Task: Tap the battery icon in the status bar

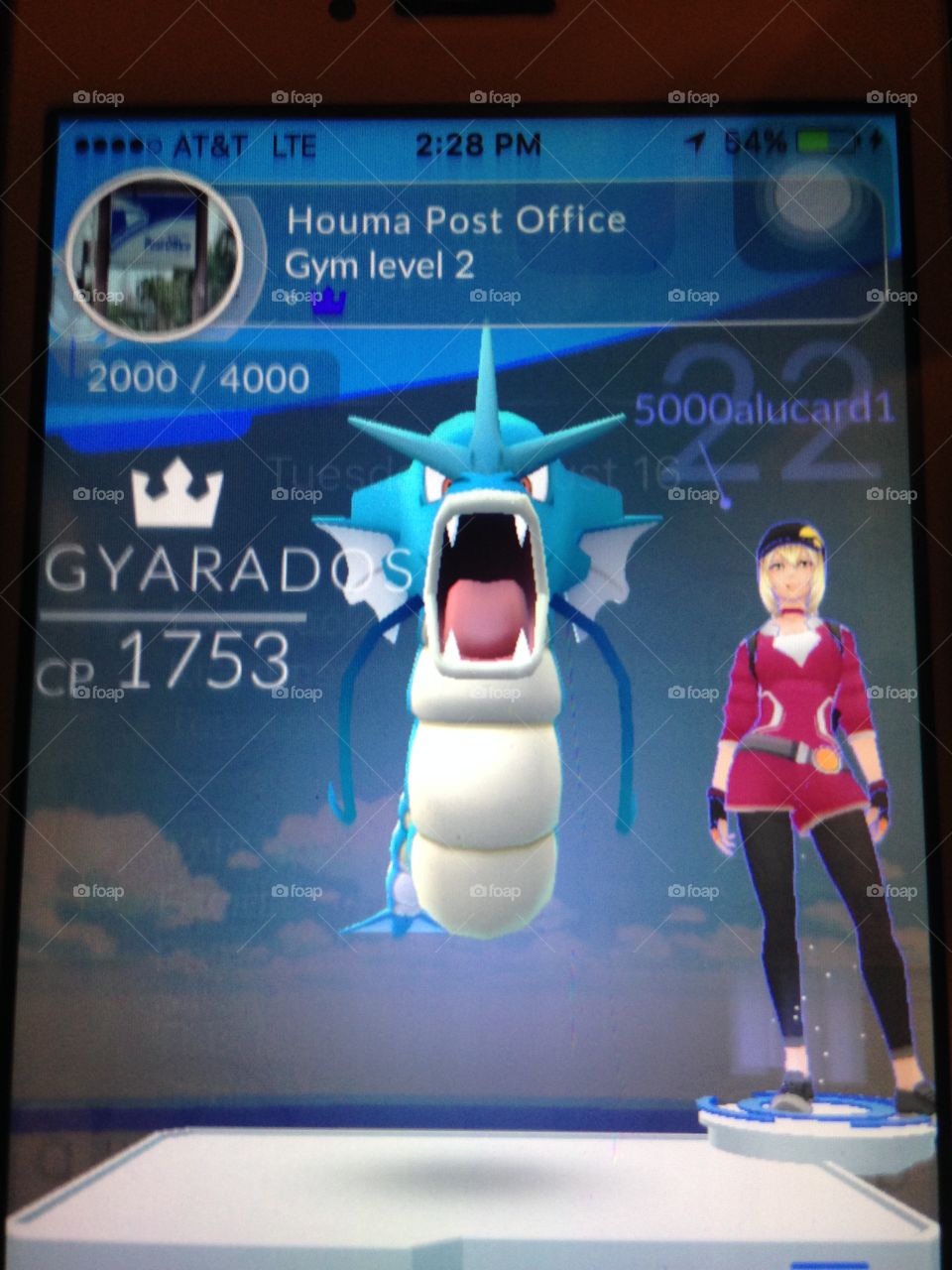Action: (823, 142)
